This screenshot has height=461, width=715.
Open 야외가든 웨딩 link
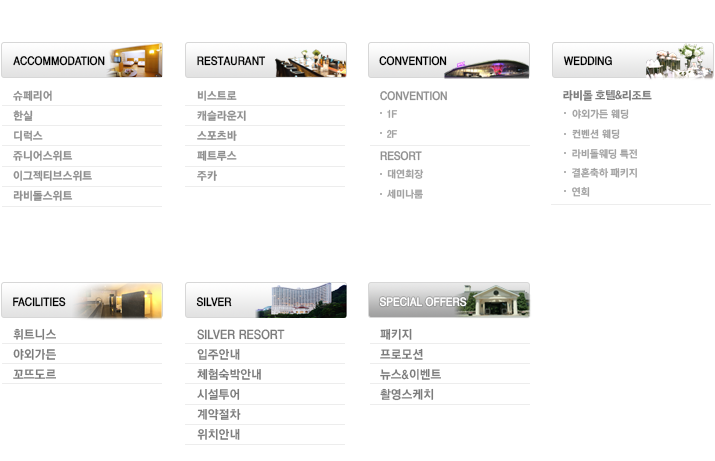click(600, 114)
